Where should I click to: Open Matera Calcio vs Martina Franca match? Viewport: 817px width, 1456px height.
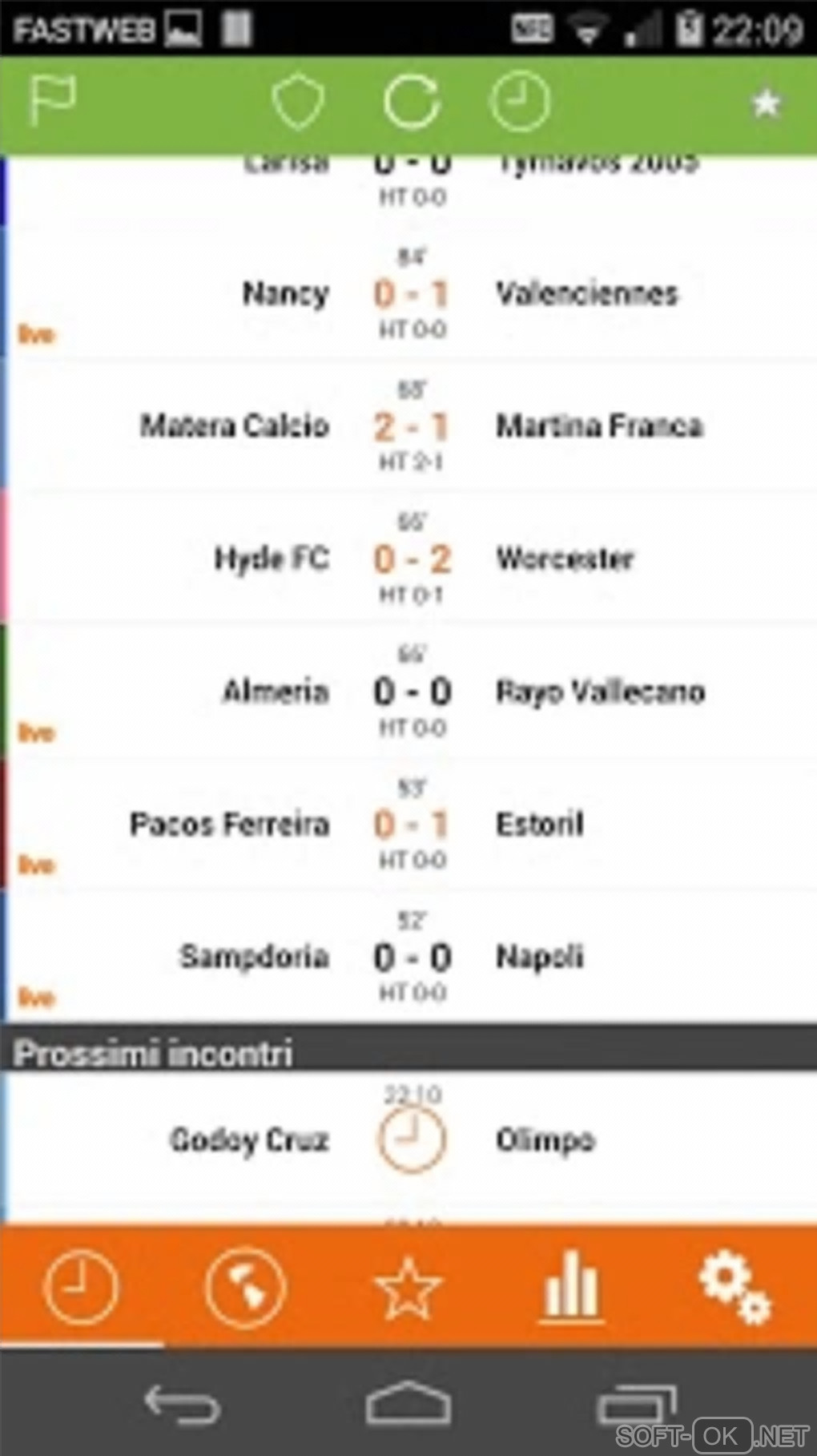coord(411,426)
